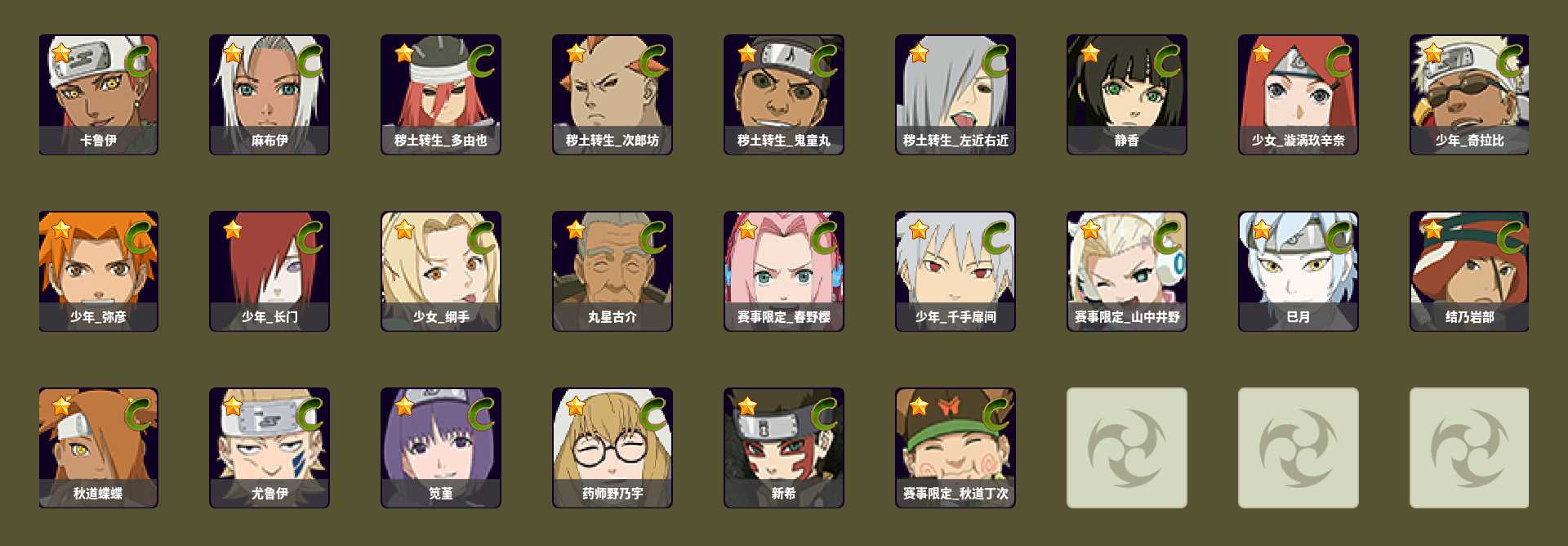Tap the 丸星古介 card
This screenshot has width=1568, height=546.
click(612, 271)
